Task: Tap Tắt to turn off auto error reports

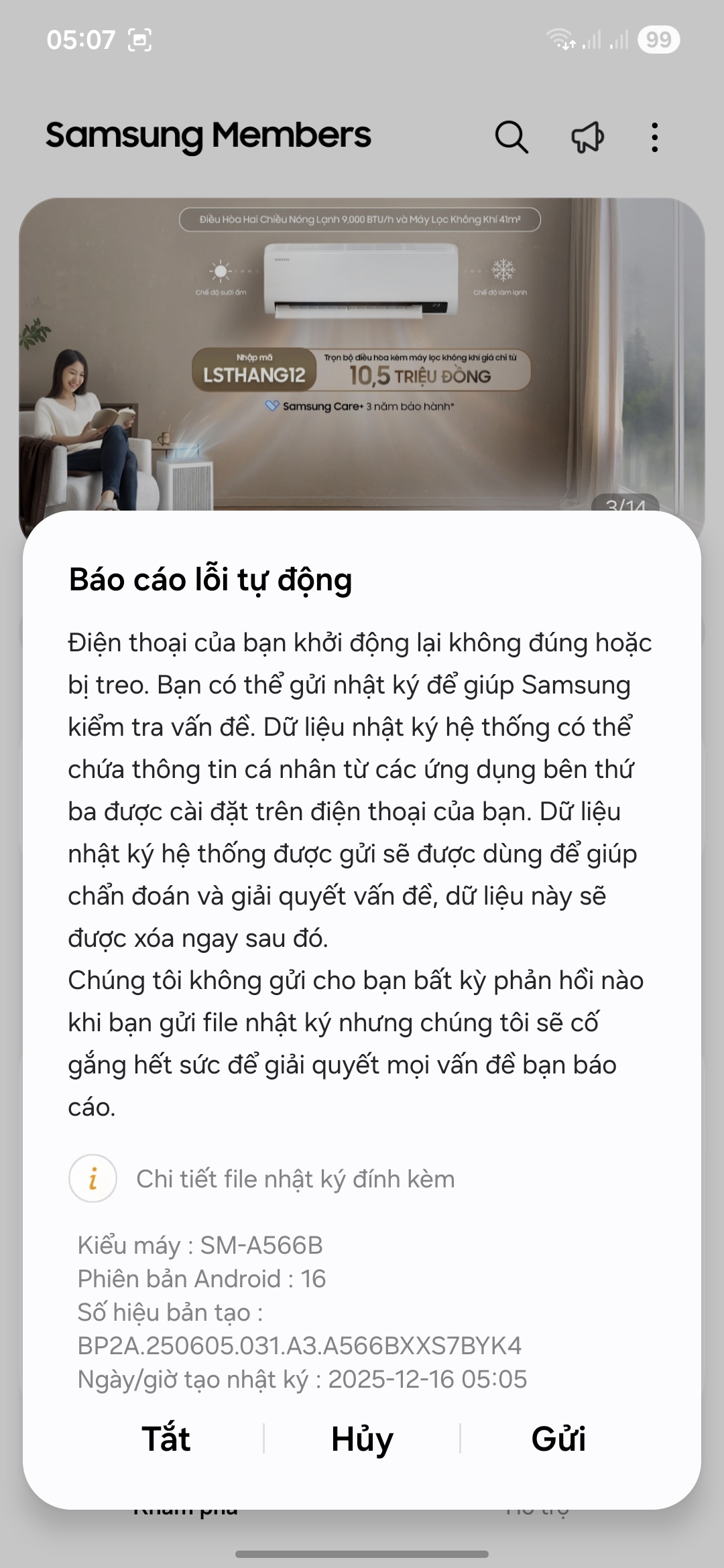Action: 166,1439
